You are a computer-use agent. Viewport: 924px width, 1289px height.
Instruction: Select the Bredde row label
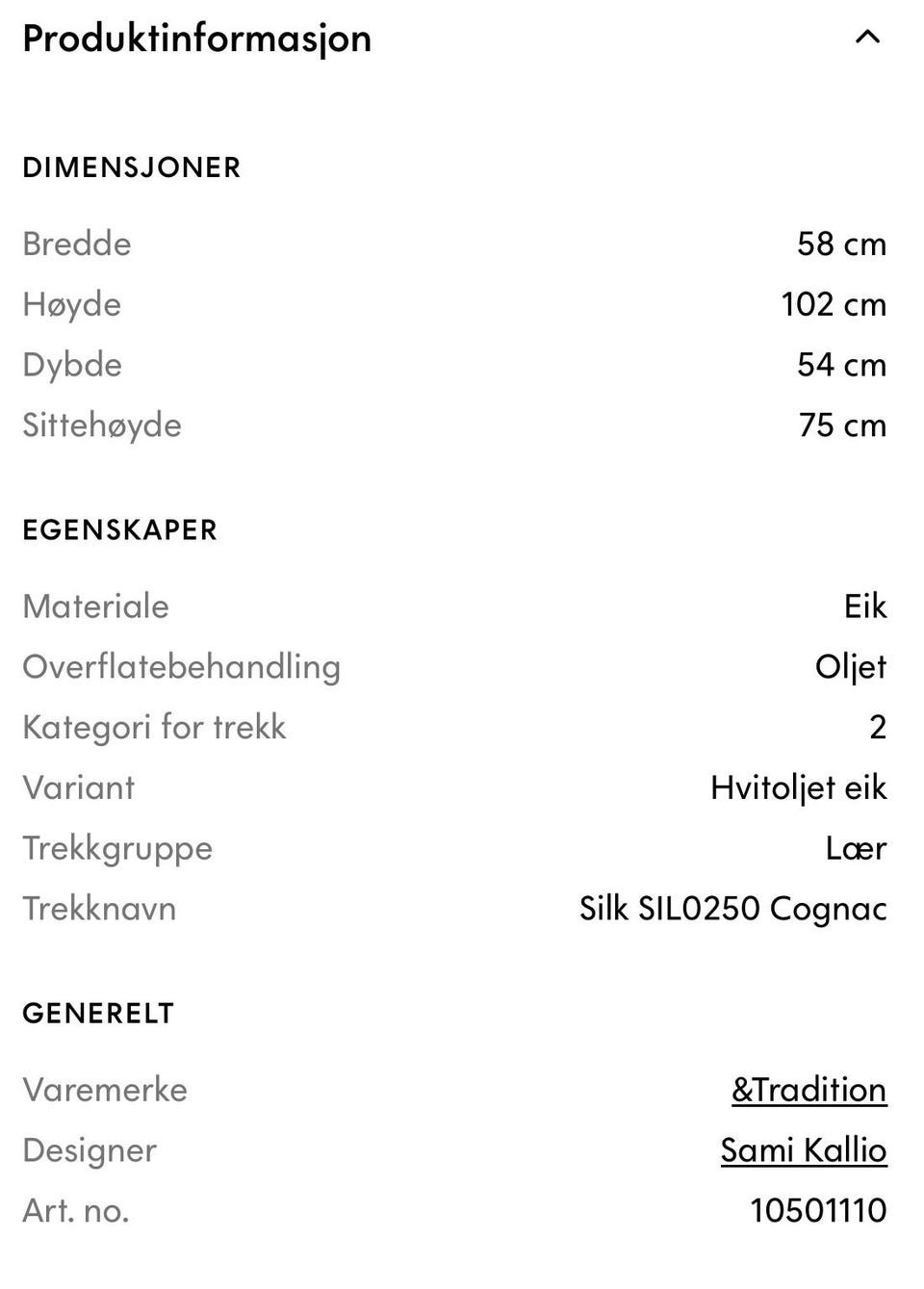point(76,244)
